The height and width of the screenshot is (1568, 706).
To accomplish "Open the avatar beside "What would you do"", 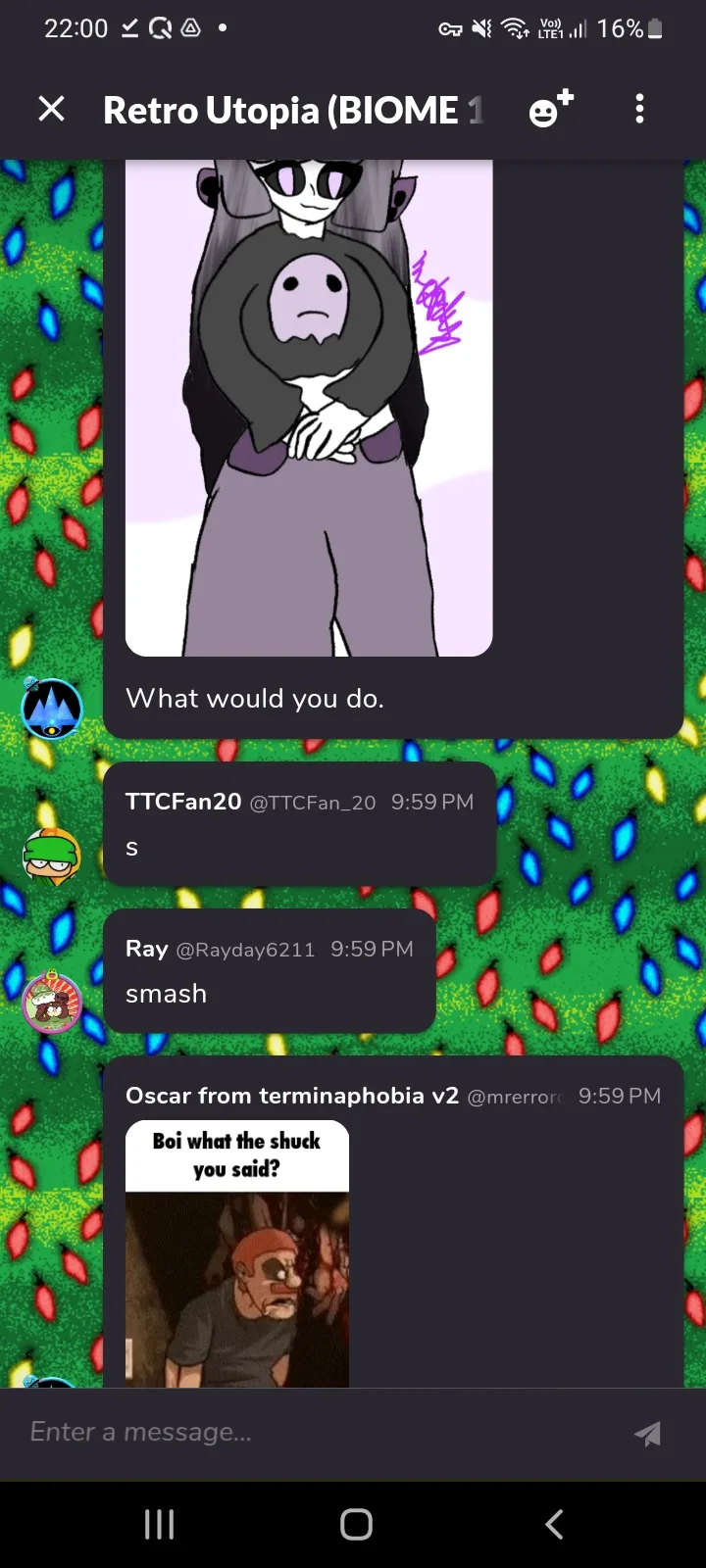I will pos(52,708).
